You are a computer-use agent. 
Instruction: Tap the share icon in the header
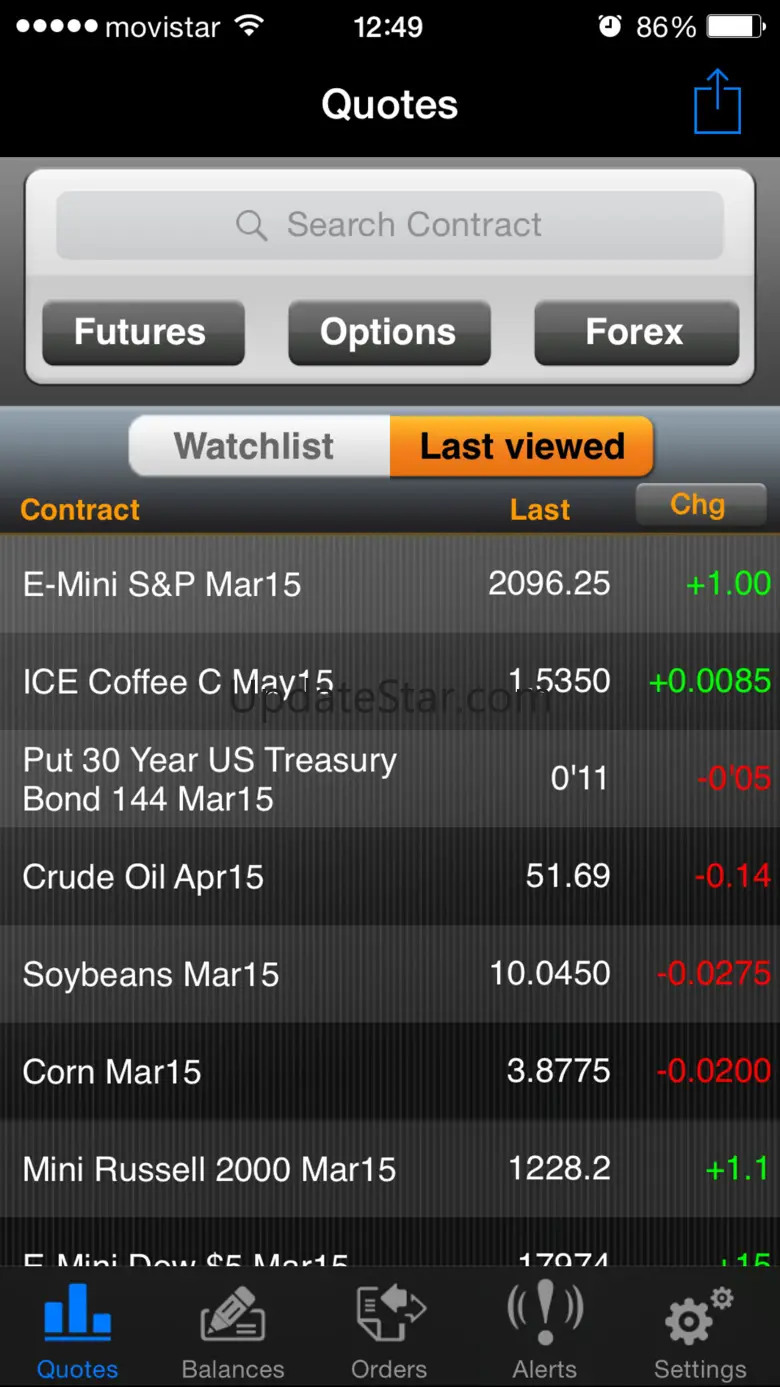click(717, 102)
